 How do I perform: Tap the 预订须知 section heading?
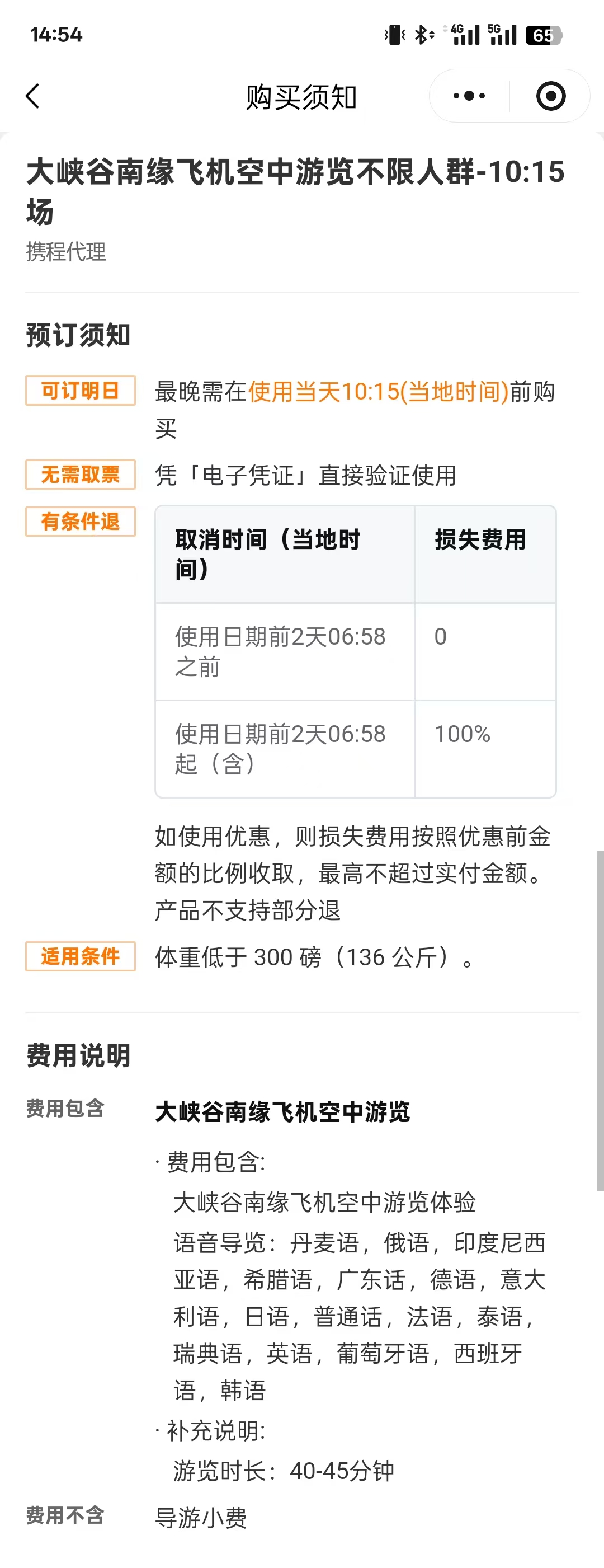pyautogui.click(x=77, y=334)
